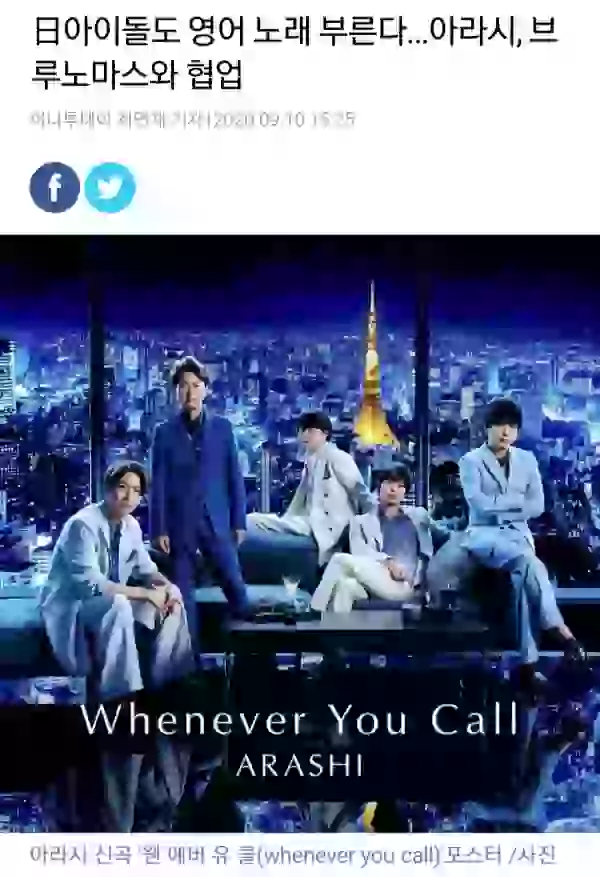Share the article on Facebook

coord(55,187)
